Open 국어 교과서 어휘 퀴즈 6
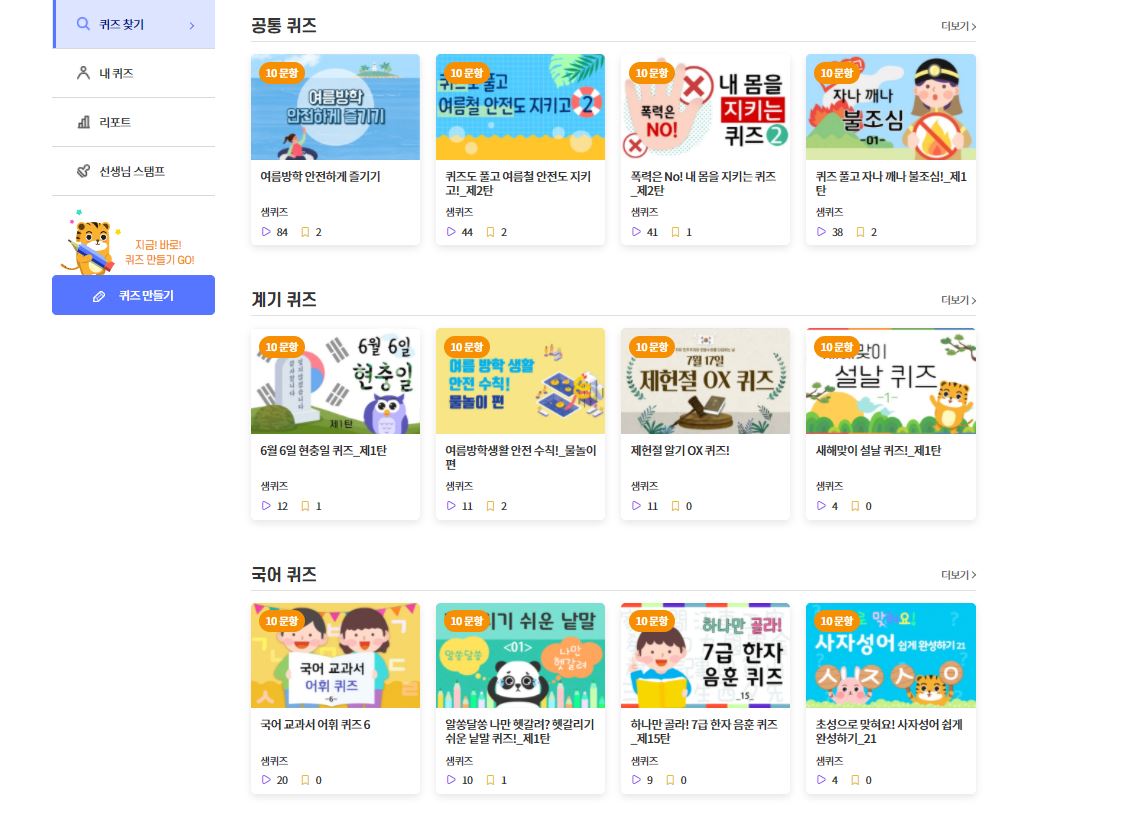 tap(335, 656)
